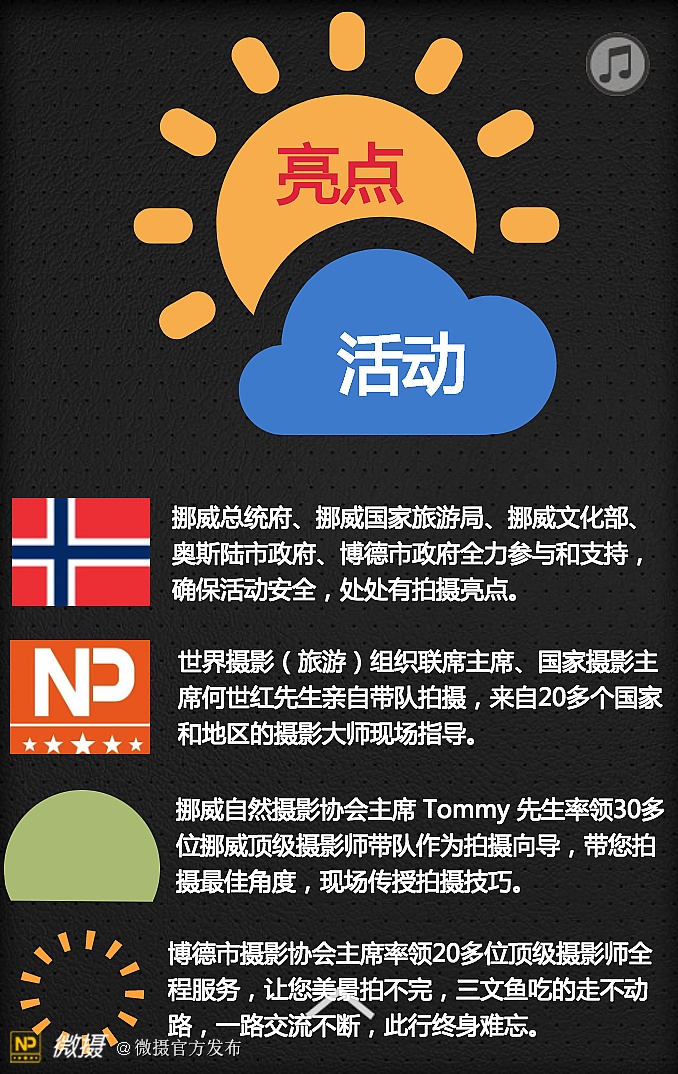
Task: Toggle the background music icon
Action: [617, 65]
